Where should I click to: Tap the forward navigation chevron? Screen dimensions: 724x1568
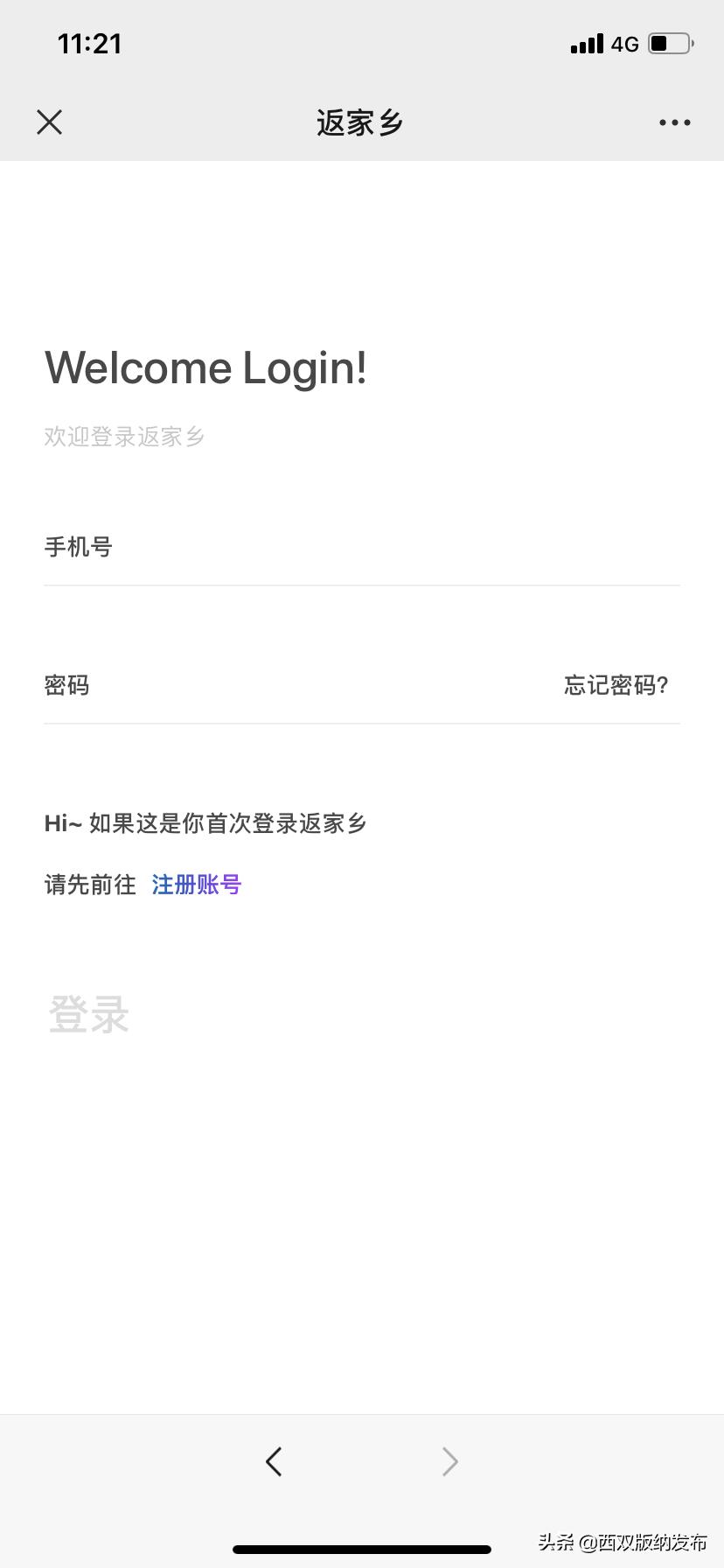click(x=449, y=1460)
